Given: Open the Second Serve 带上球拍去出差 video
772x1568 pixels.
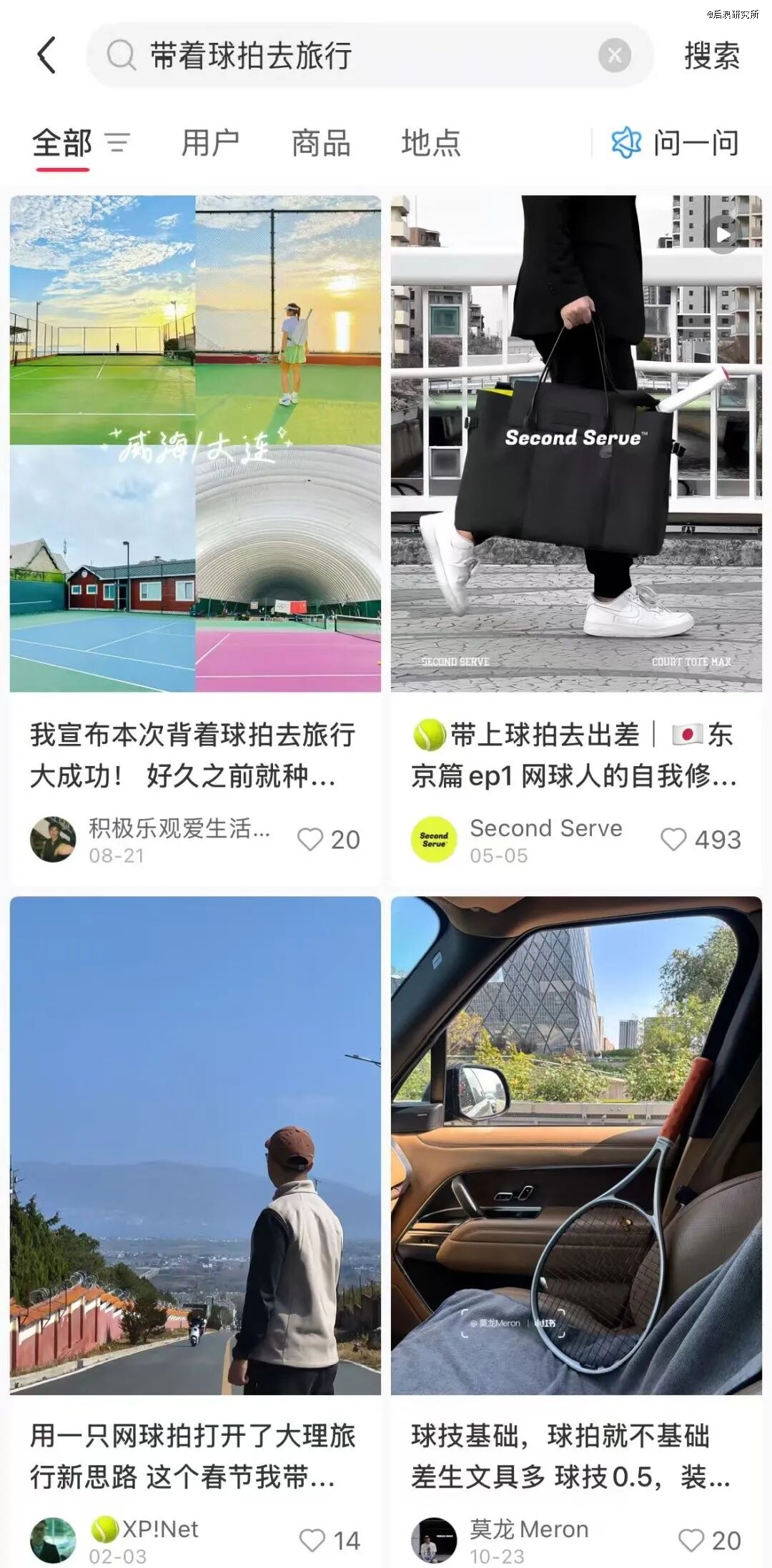Looking at the screenshot, I should (576, 443).
